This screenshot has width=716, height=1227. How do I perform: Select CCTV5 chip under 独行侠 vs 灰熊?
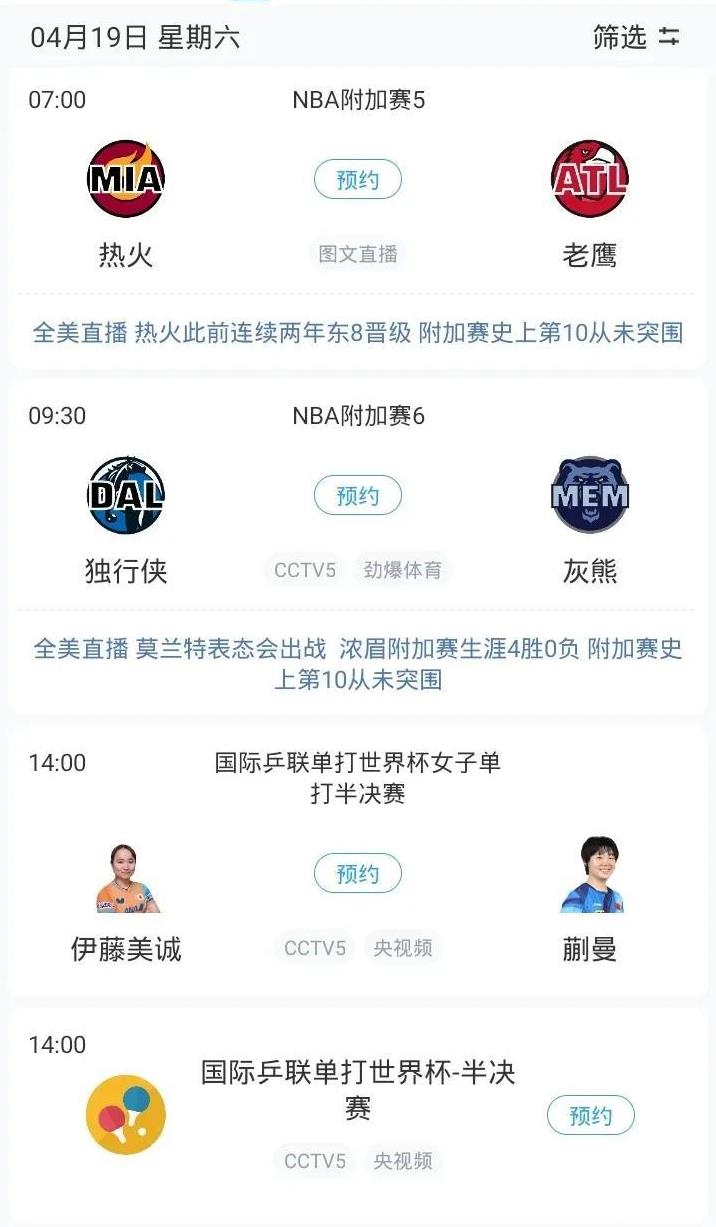click(x=306, y=570)
